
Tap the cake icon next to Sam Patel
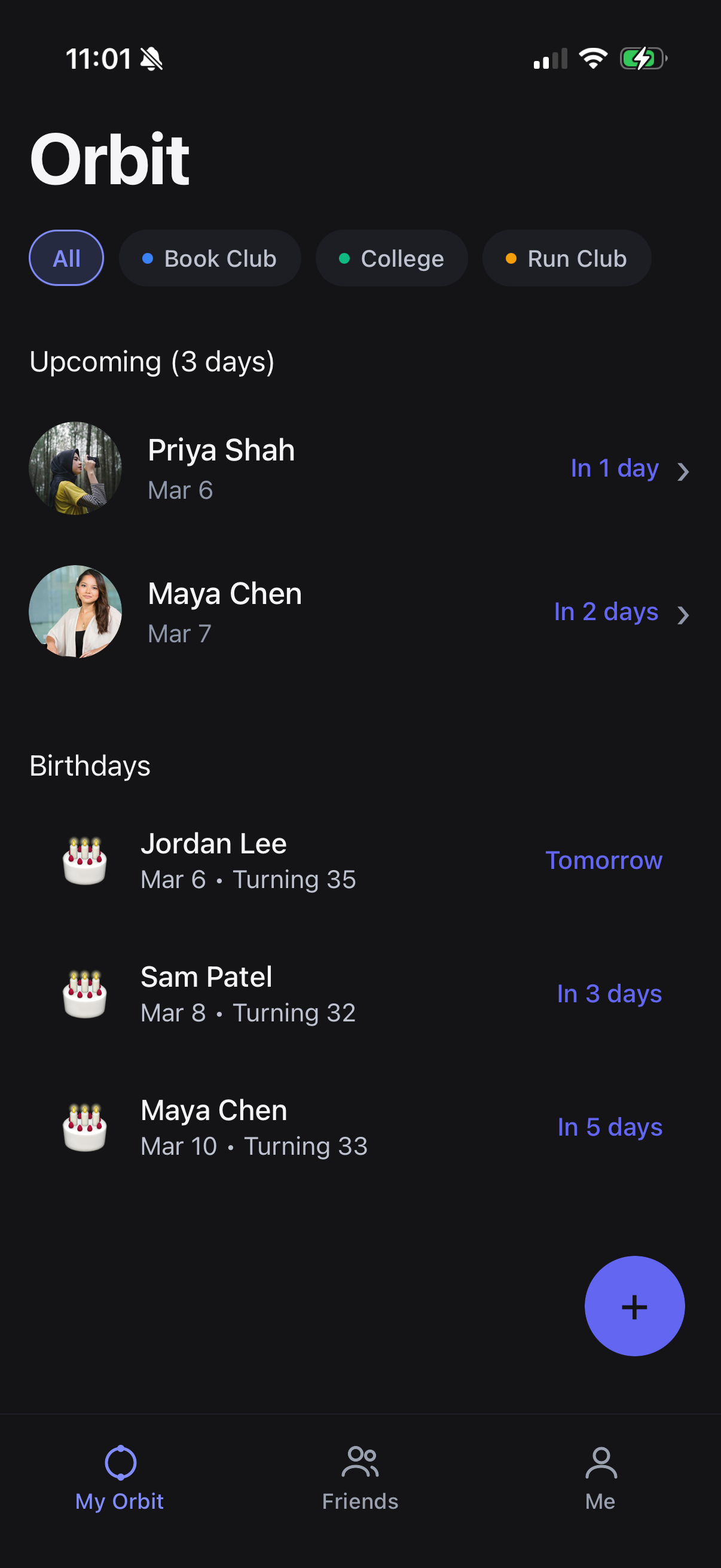click(85, 993)
